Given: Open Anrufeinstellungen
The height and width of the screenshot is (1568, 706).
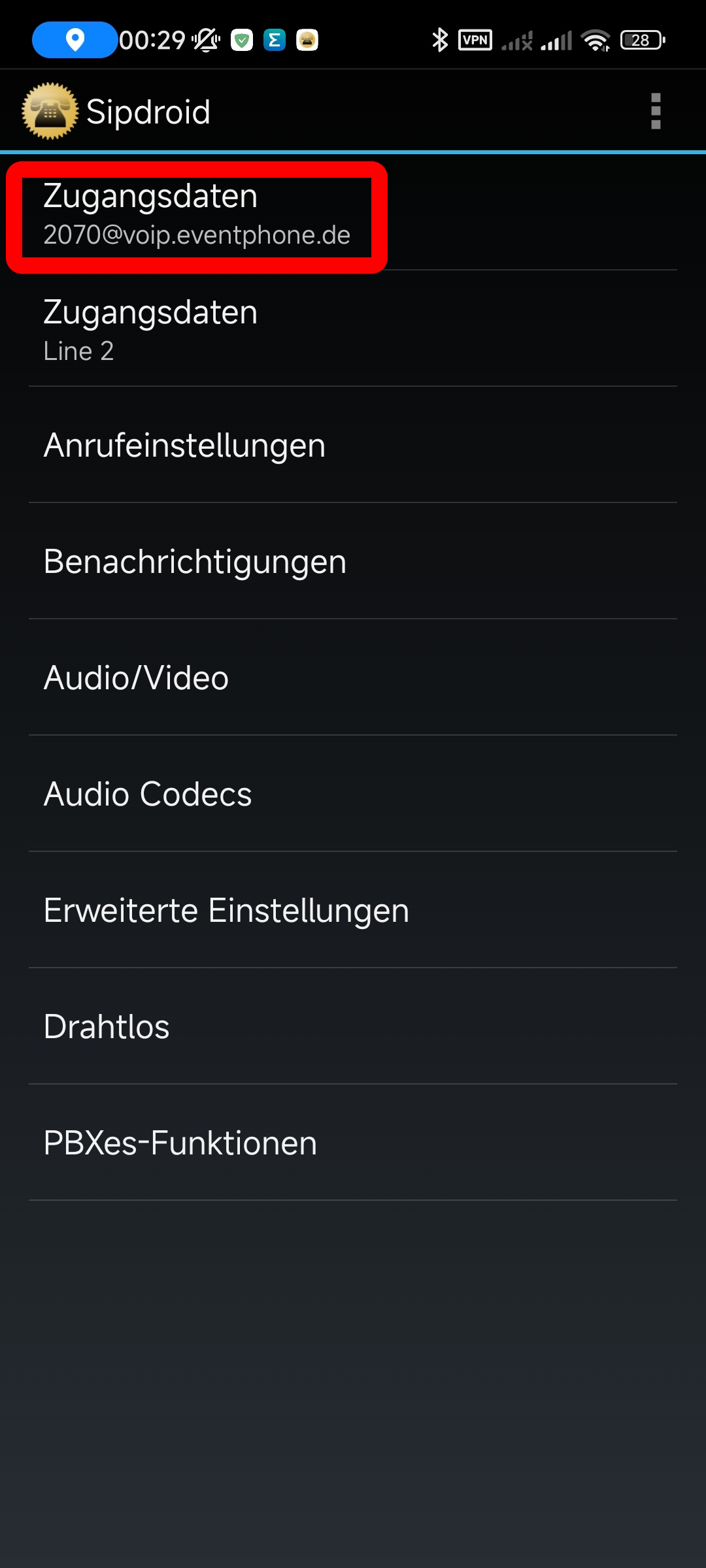Looking at the screenshot, I should [353, 445].
